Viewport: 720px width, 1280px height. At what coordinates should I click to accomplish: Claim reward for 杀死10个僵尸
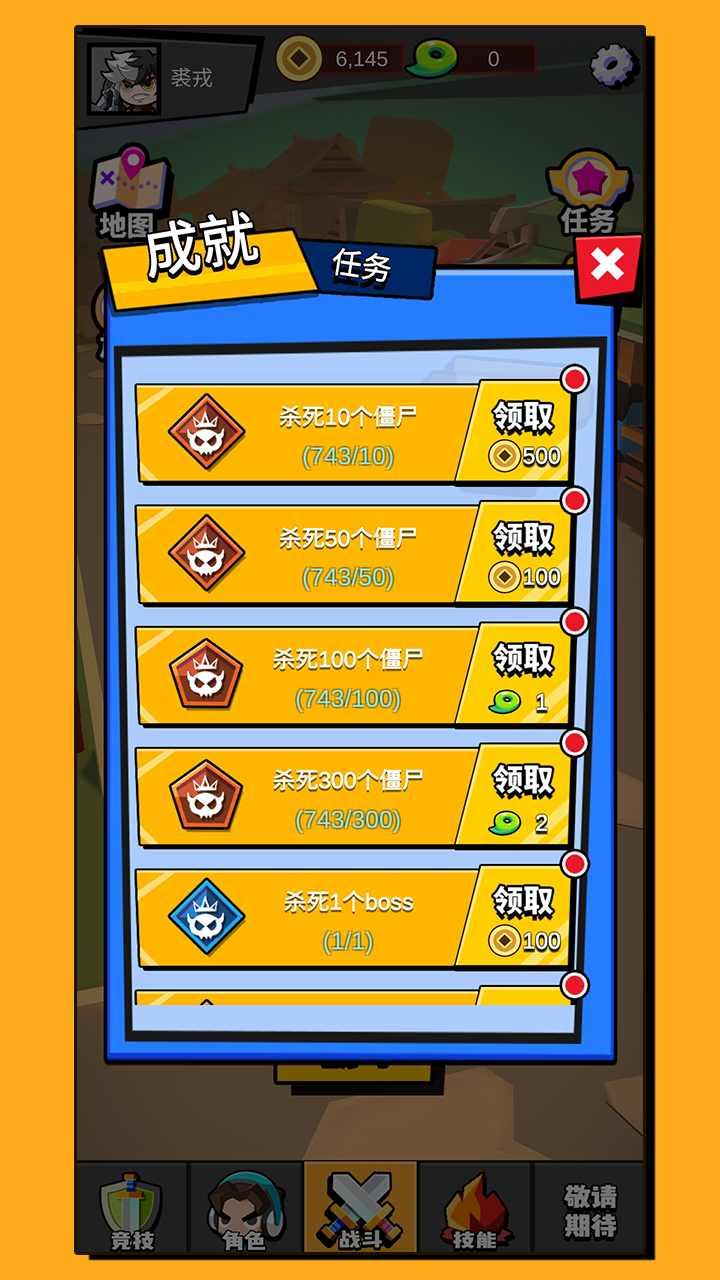523,433
